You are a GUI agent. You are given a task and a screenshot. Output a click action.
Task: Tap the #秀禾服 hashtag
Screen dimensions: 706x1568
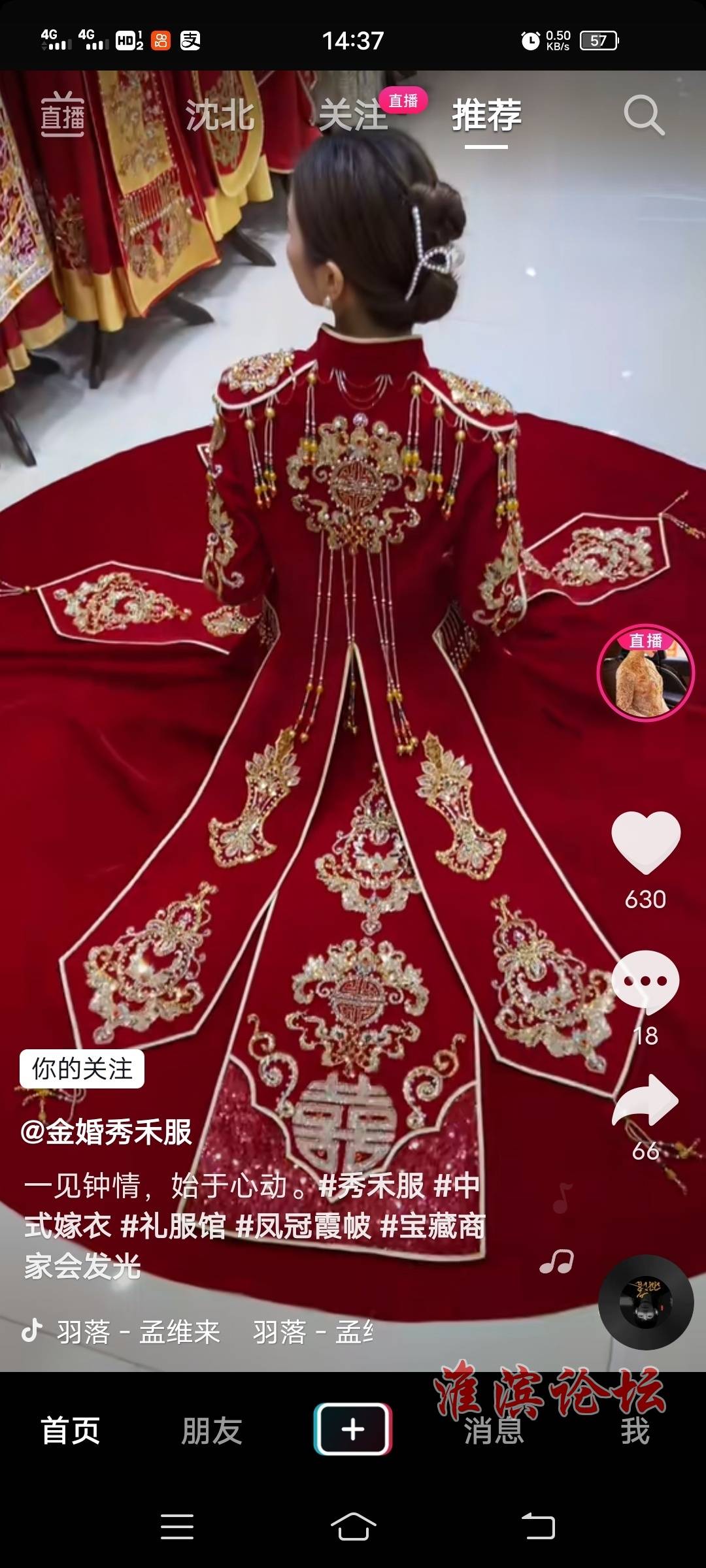tap(371, 1186)
